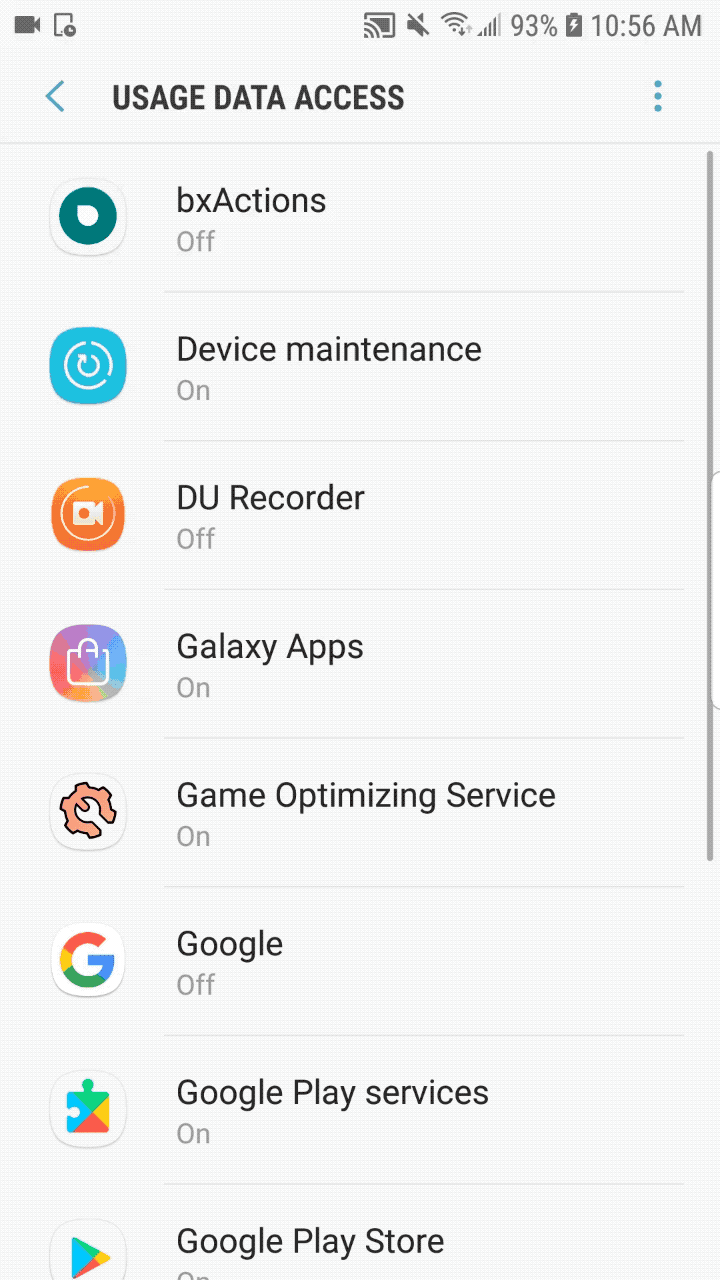Open Google Play services usage access

point(360,1111)
